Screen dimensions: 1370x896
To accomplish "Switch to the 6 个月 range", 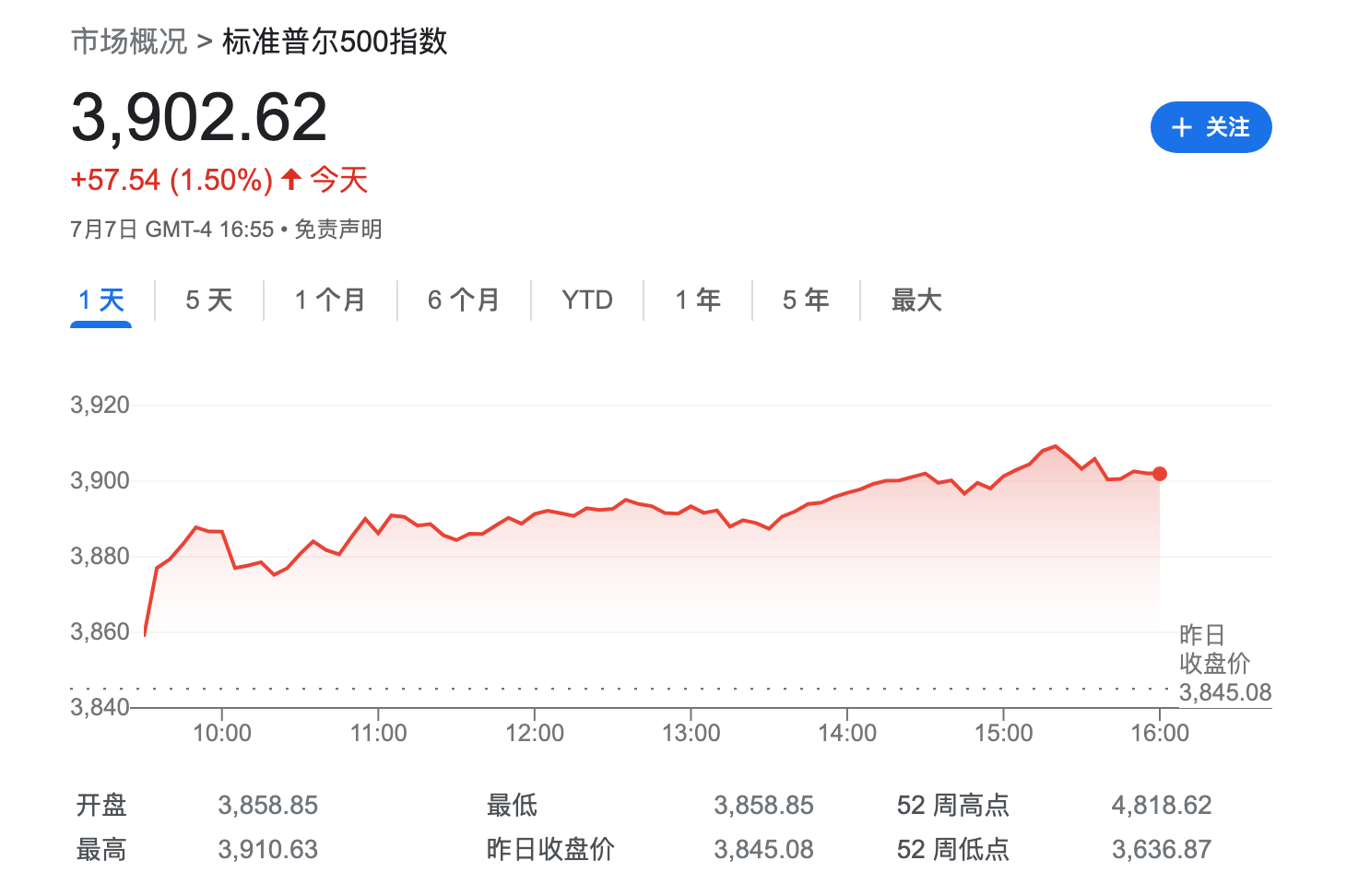I will [x=464, y=301].
